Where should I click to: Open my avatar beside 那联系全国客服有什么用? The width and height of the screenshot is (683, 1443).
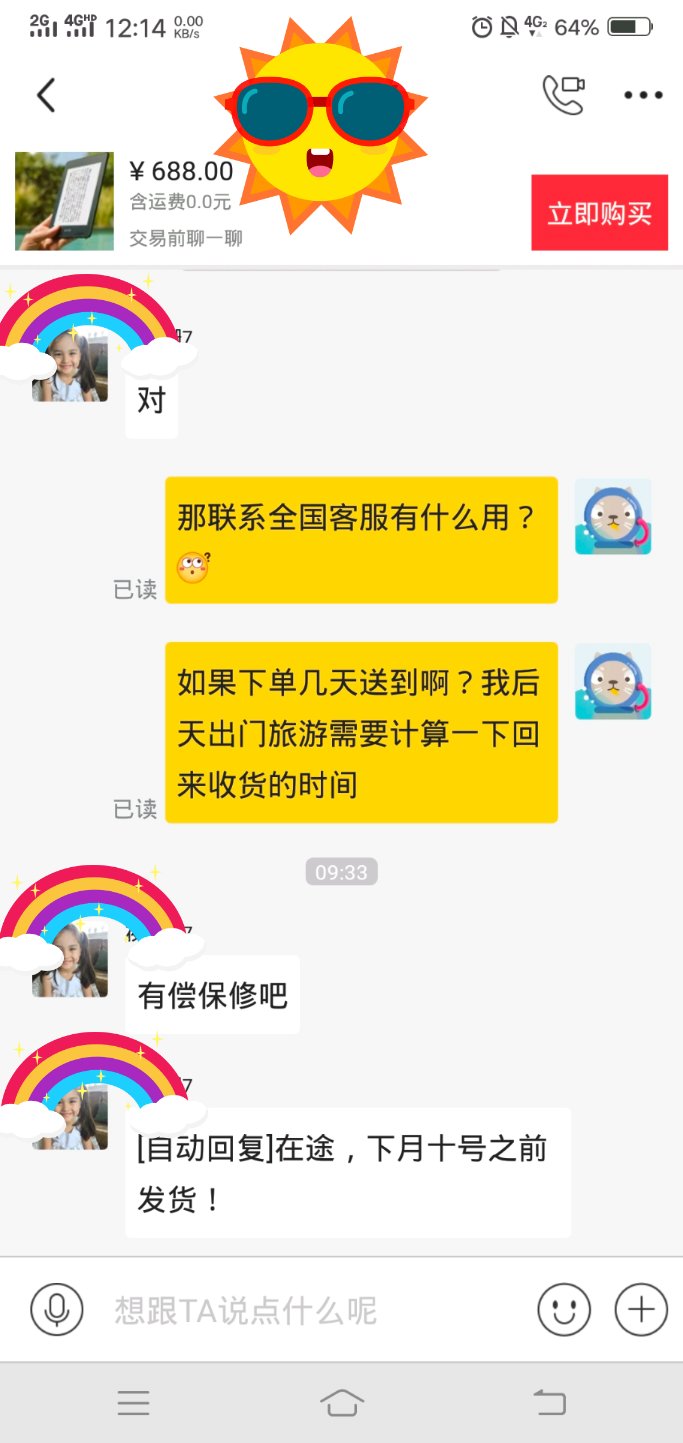(x=613, y=516)
